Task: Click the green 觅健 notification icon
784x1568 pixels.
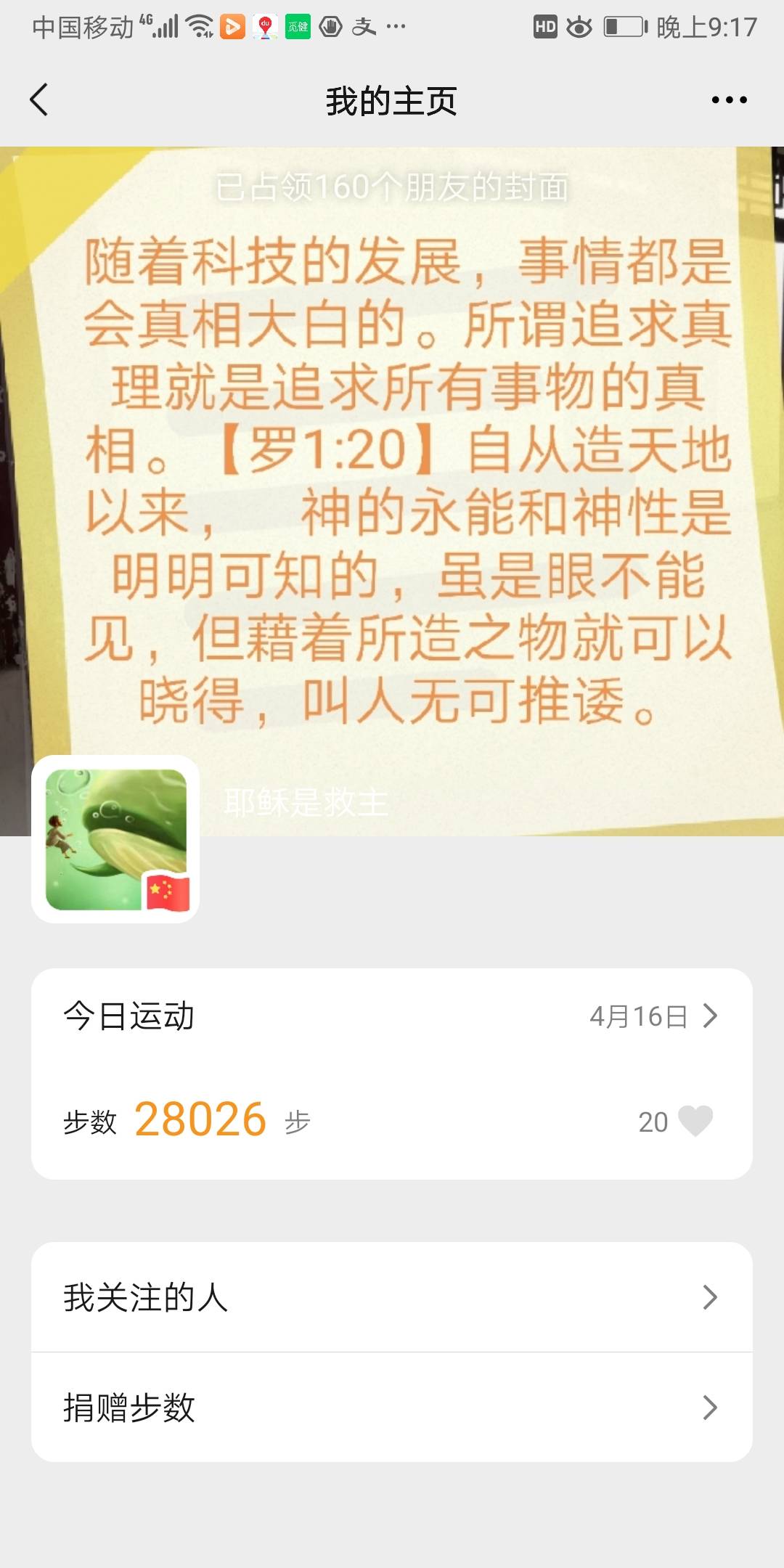Action: tap(299, 26)
